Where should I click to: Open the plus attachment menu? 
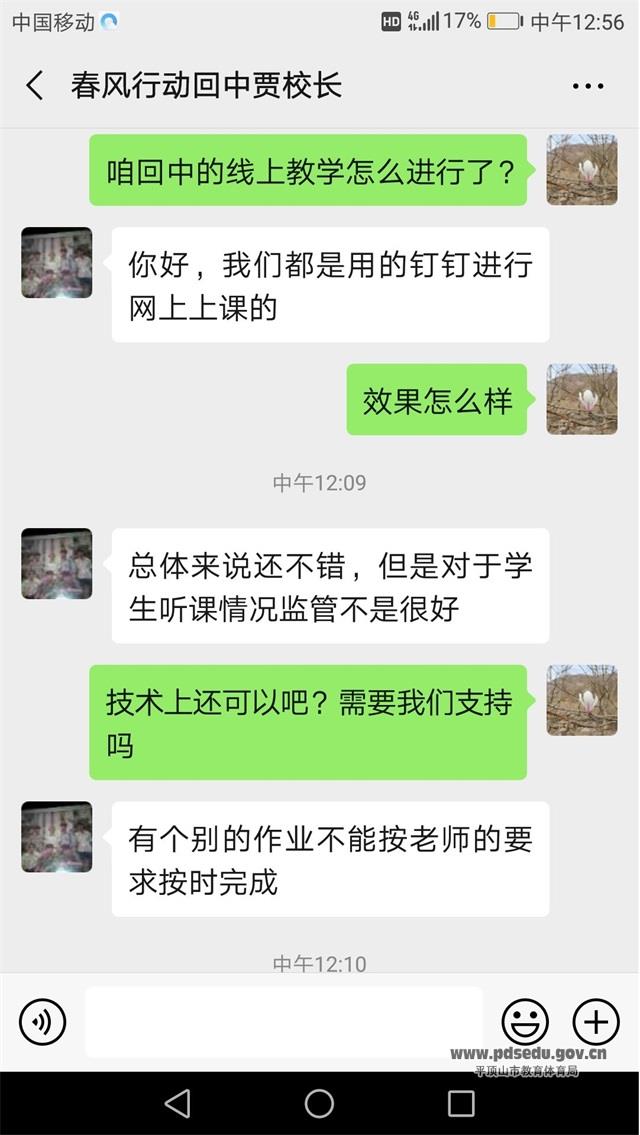point(595,1022)
